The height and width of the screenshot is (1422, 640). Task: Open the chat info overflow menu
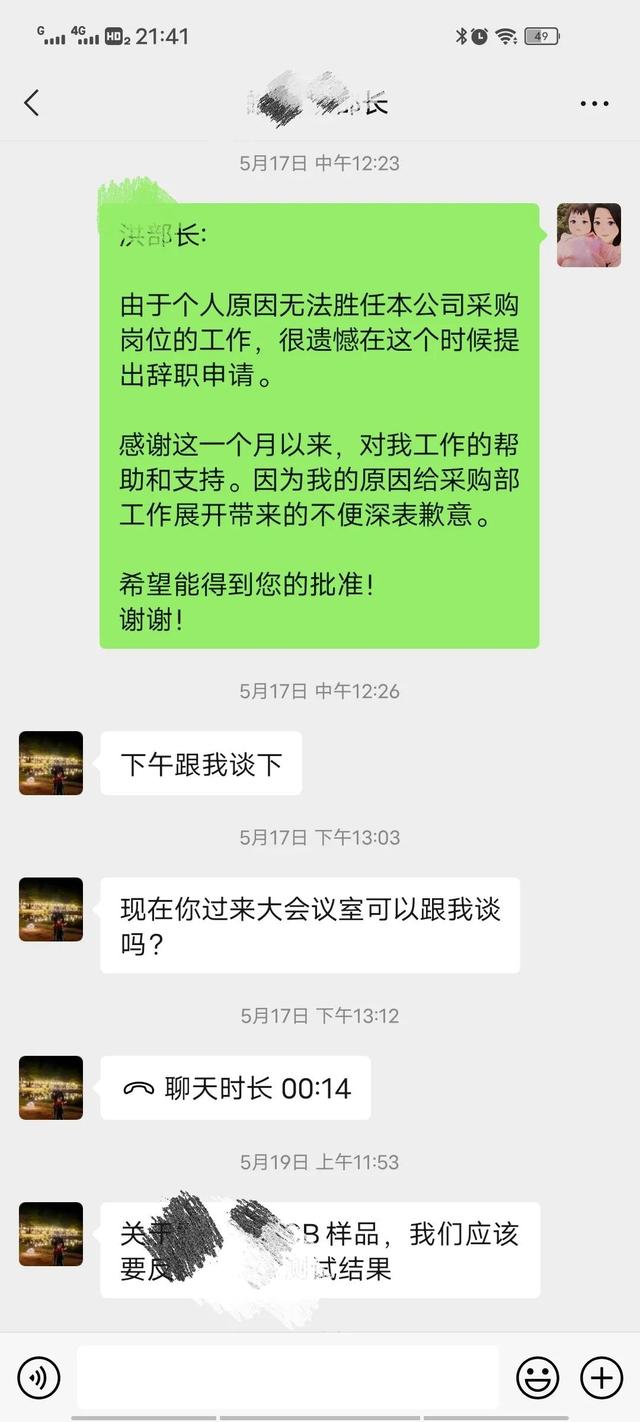click(594, 103)
